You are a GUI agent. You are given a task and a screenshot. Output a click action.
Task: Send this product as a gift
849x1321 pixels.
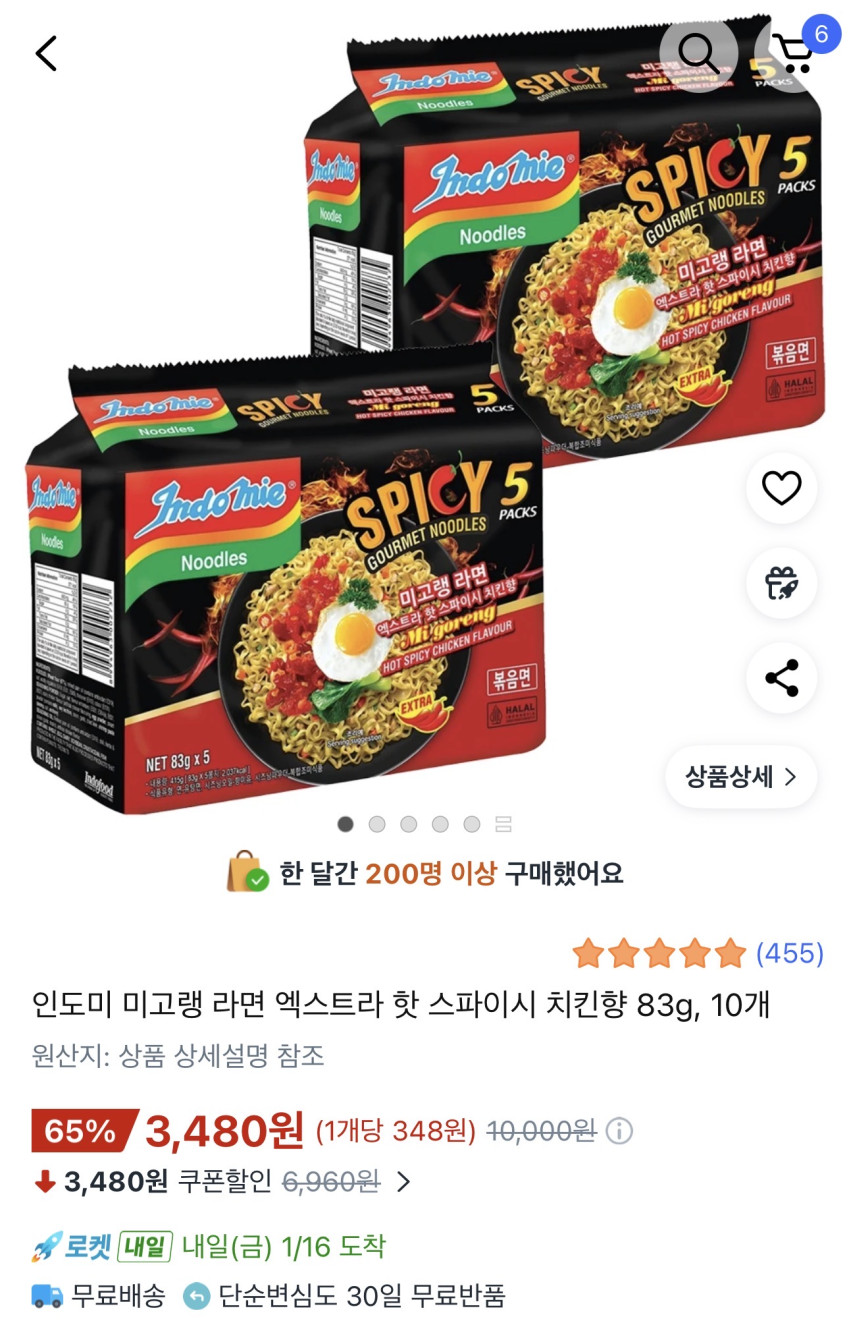point(781,583)
